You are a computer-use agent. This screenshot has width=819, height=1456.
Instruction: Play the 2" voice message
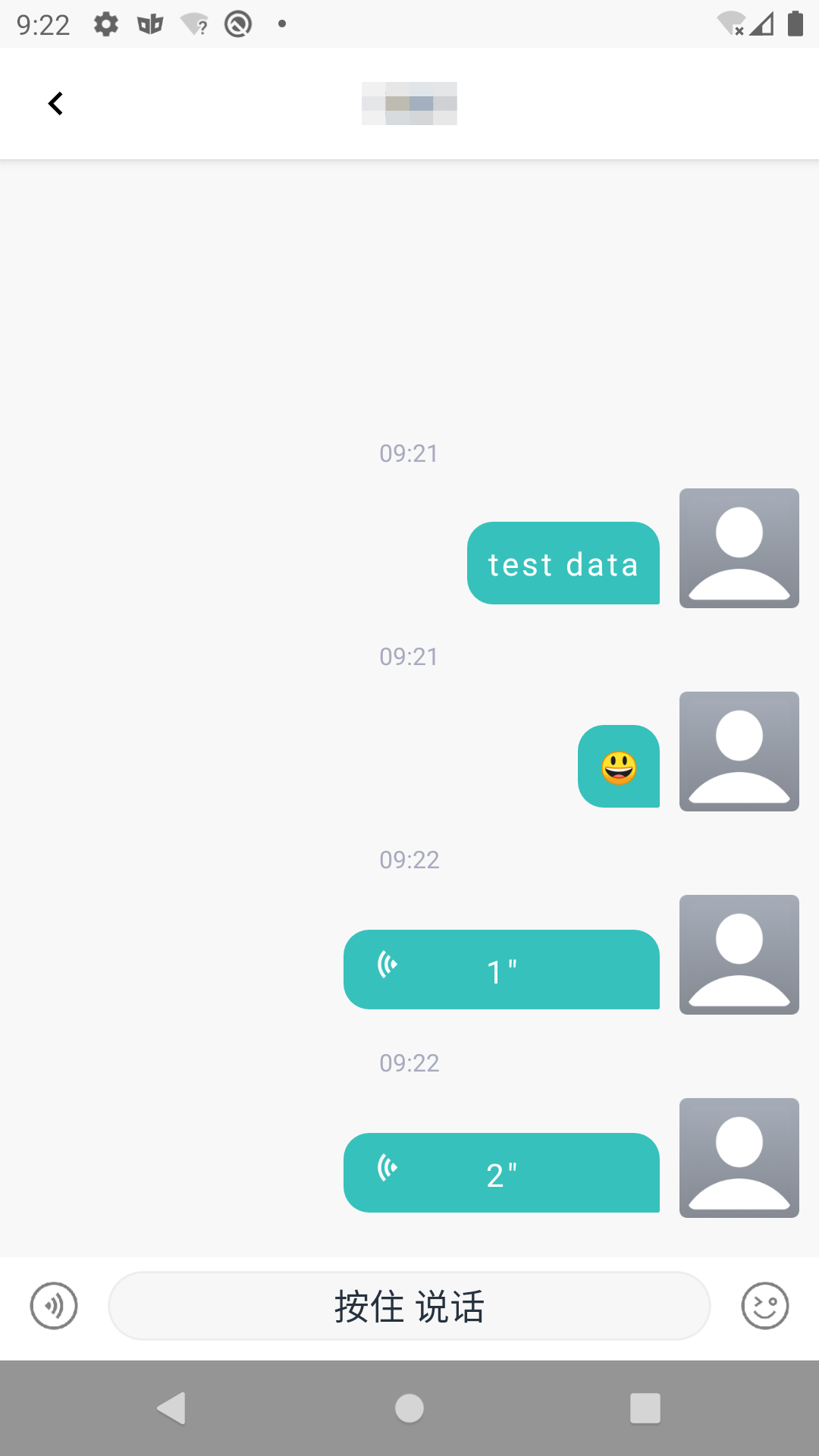[x=501, y=1173]
